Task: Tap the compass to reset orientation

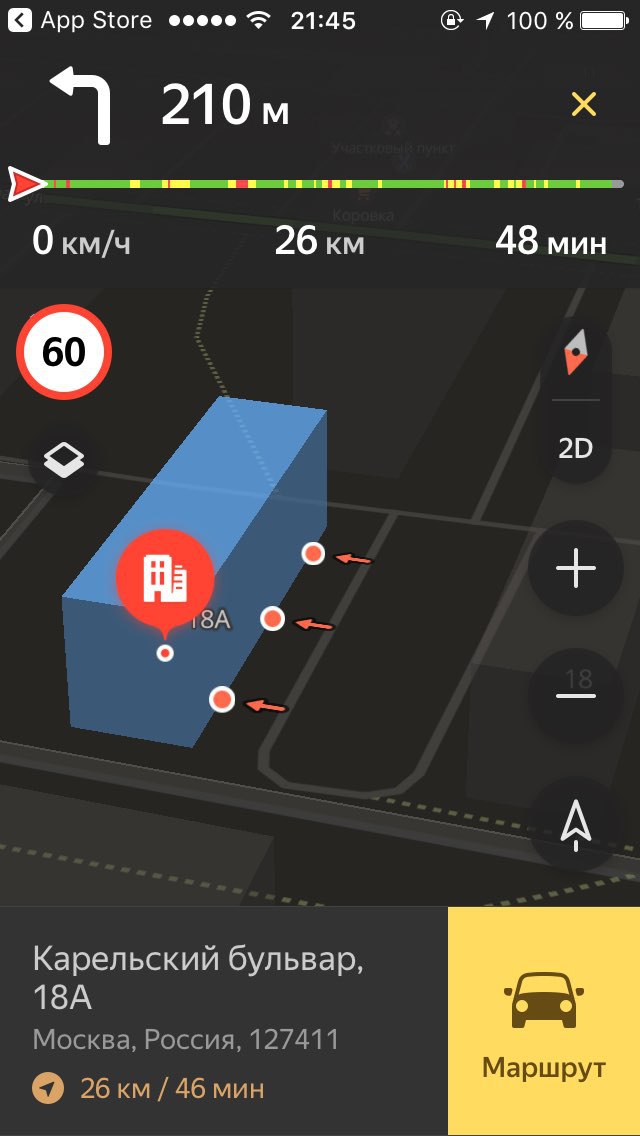Action: coord(576,354)
